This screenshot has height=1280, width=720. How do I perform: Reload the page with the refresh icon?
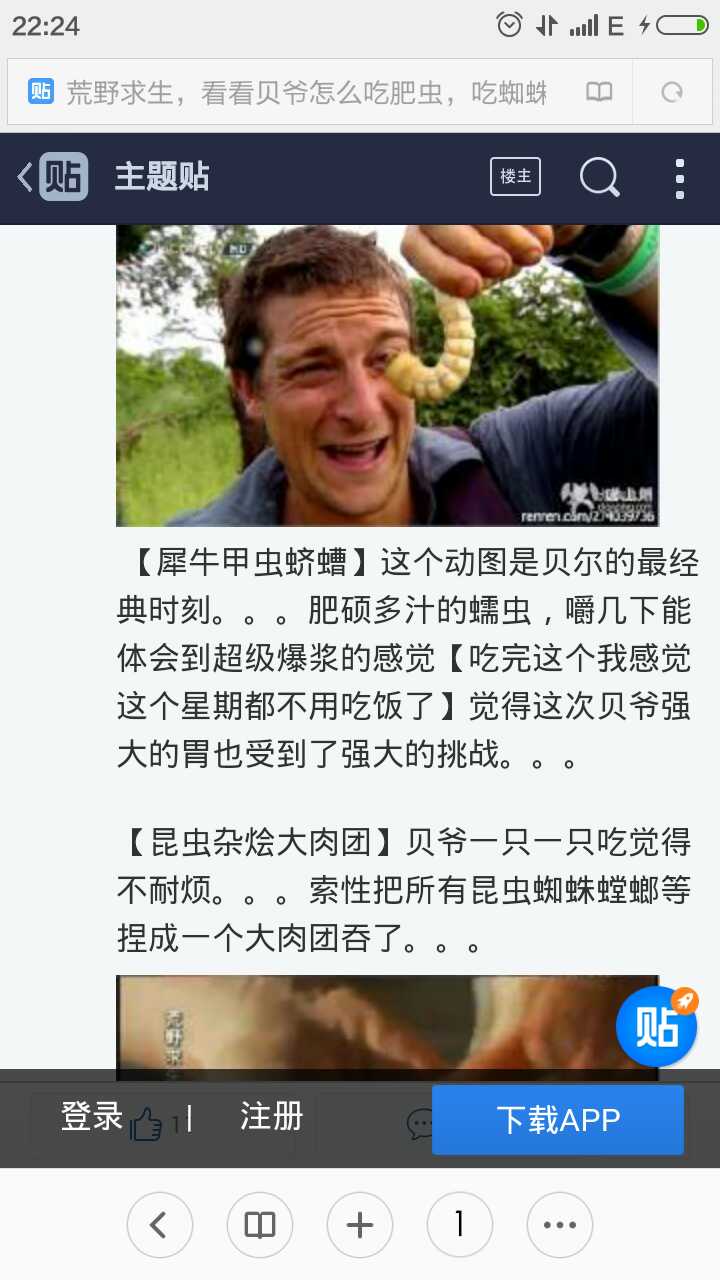[672, 92]
